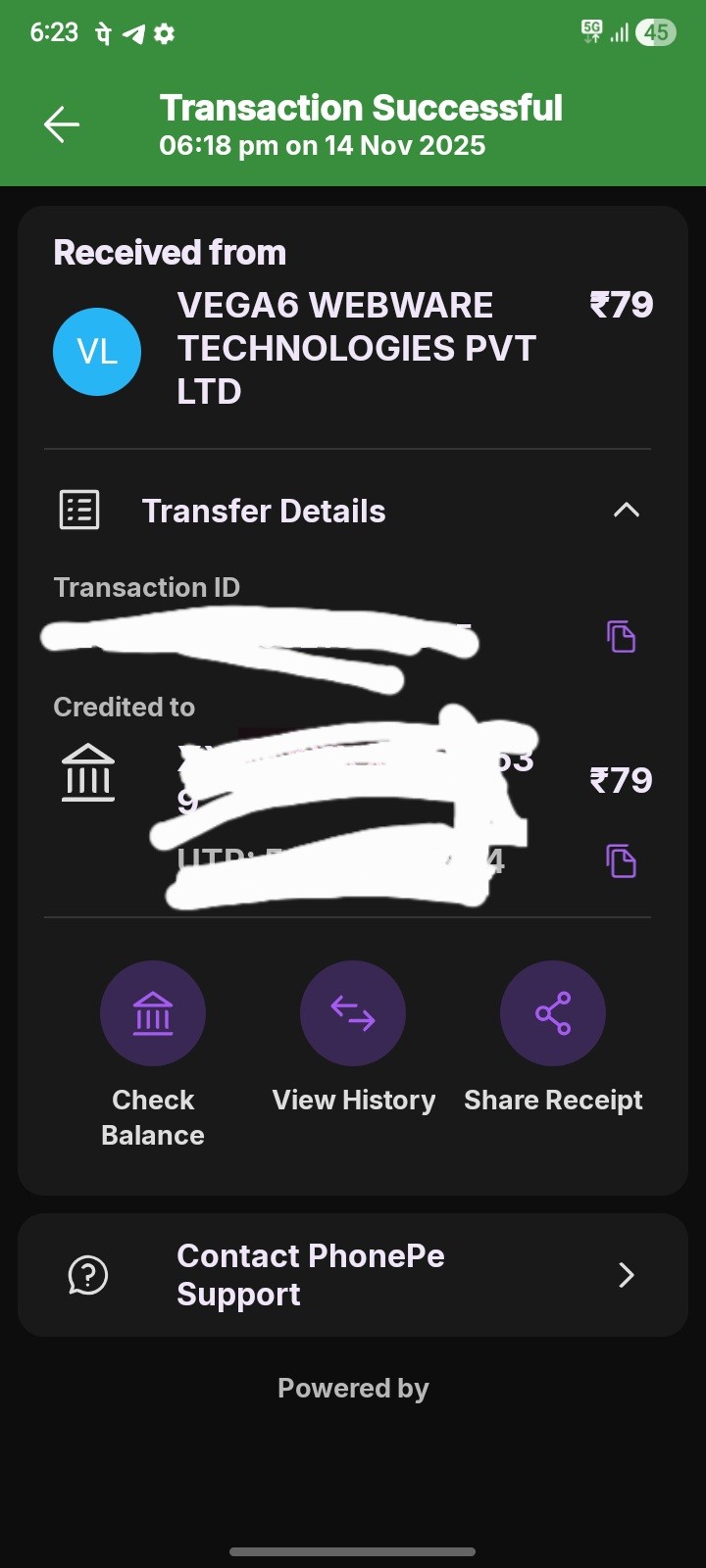
Task: Collapse the Transfer Details section
Action: pos(626,511)
